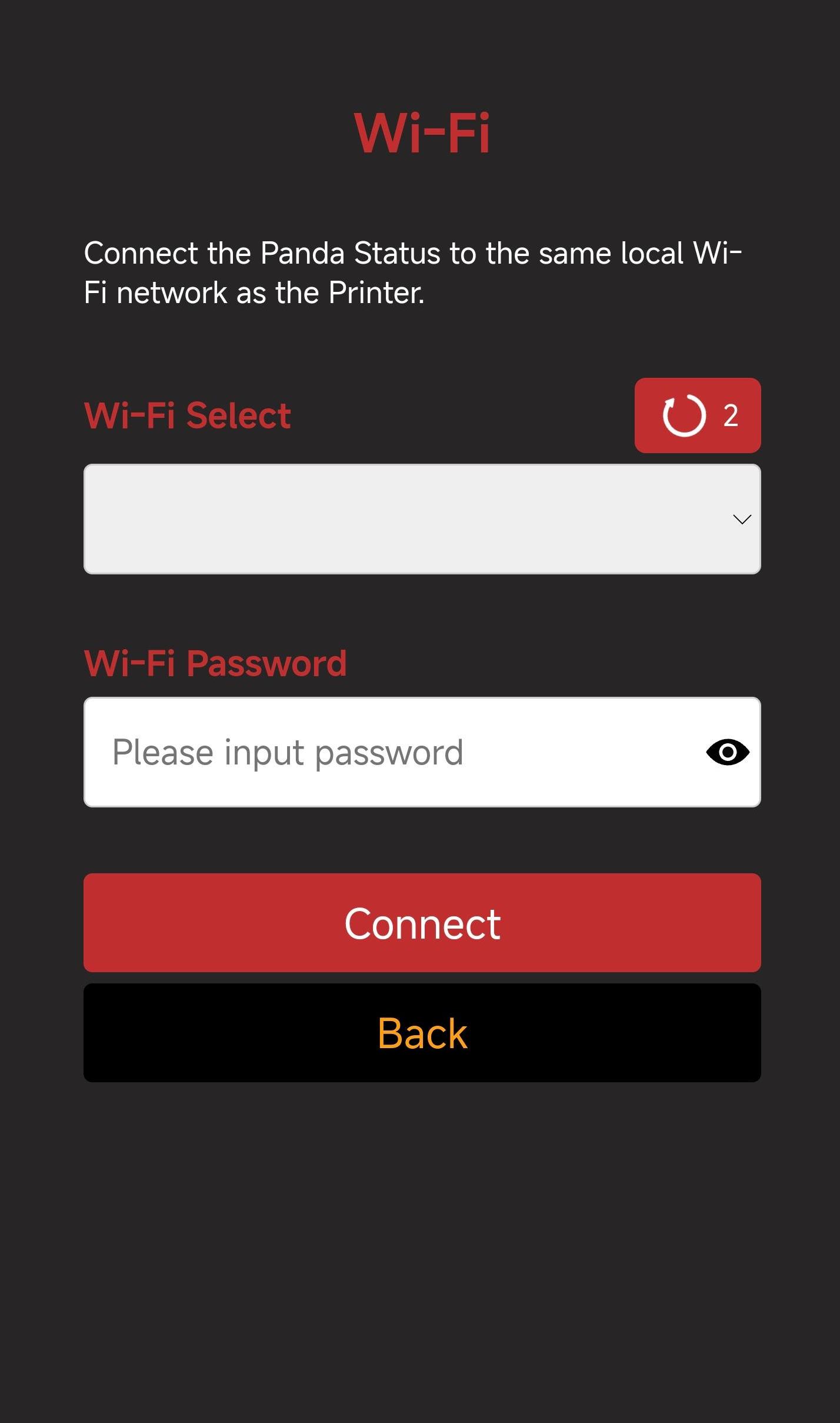Viewport: 840px width, 1423px height.
Task: Expand the Wi-Fi Select dropdown
Action: 422,519
